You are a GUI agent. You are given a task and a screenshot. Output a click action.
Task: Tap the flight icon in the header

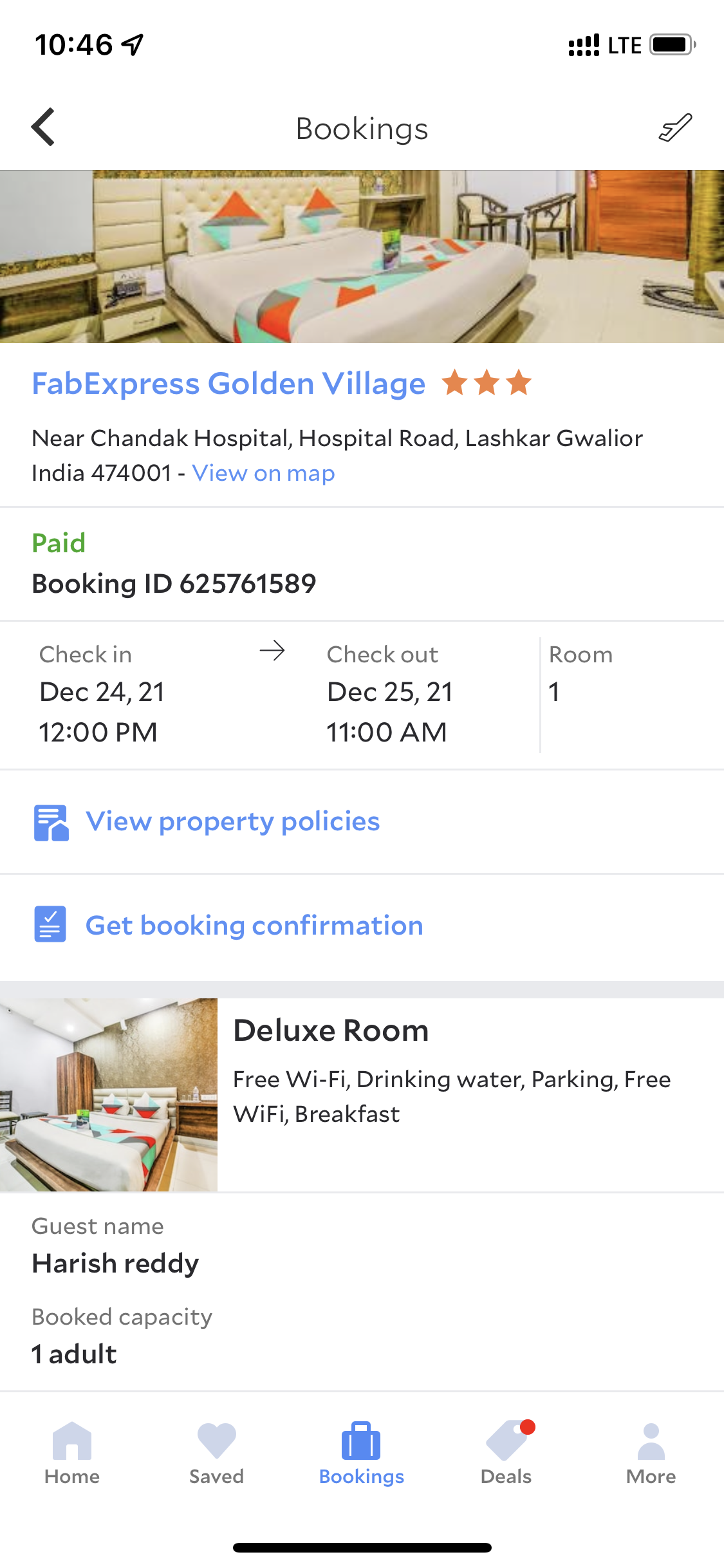[675, 127]
